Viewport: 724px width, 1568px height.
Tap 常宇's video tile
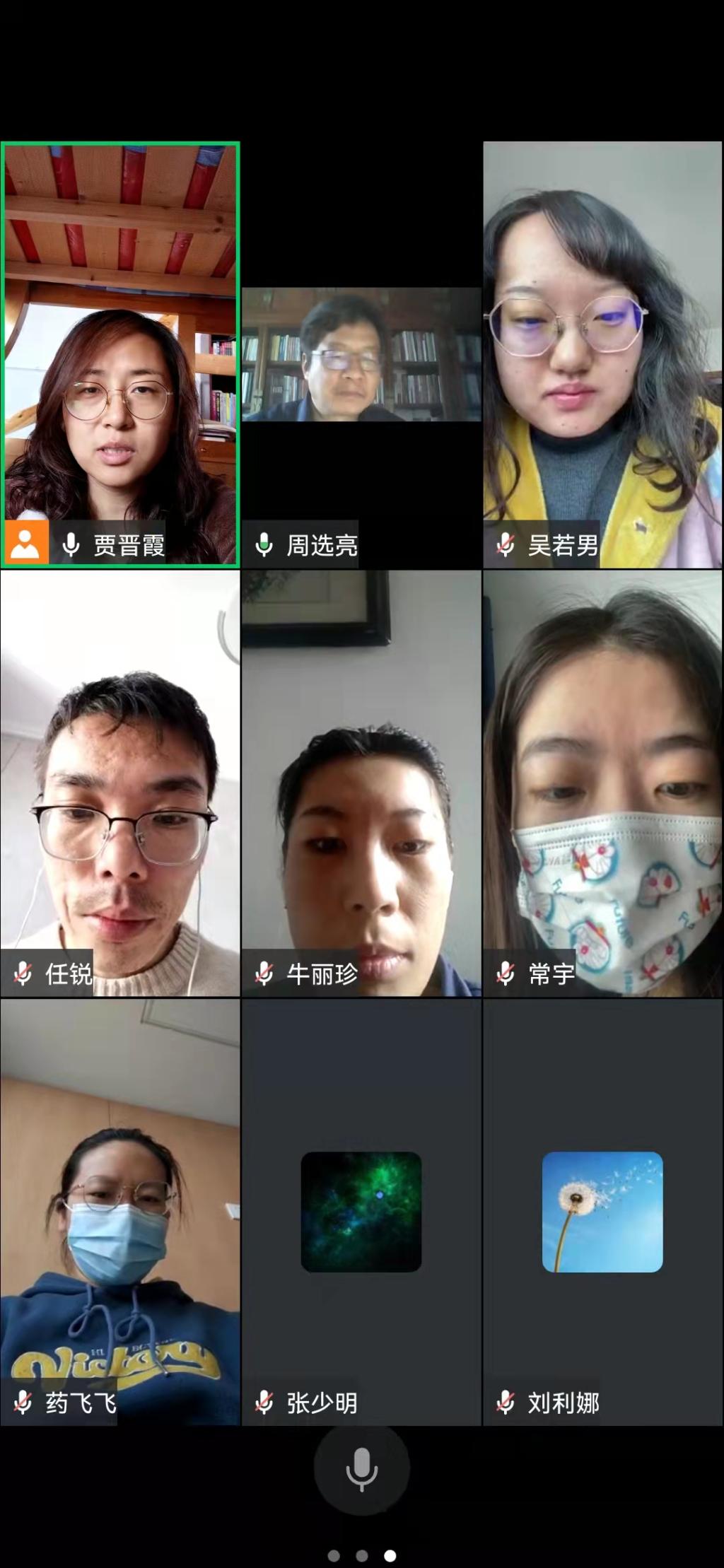[602, 783]
